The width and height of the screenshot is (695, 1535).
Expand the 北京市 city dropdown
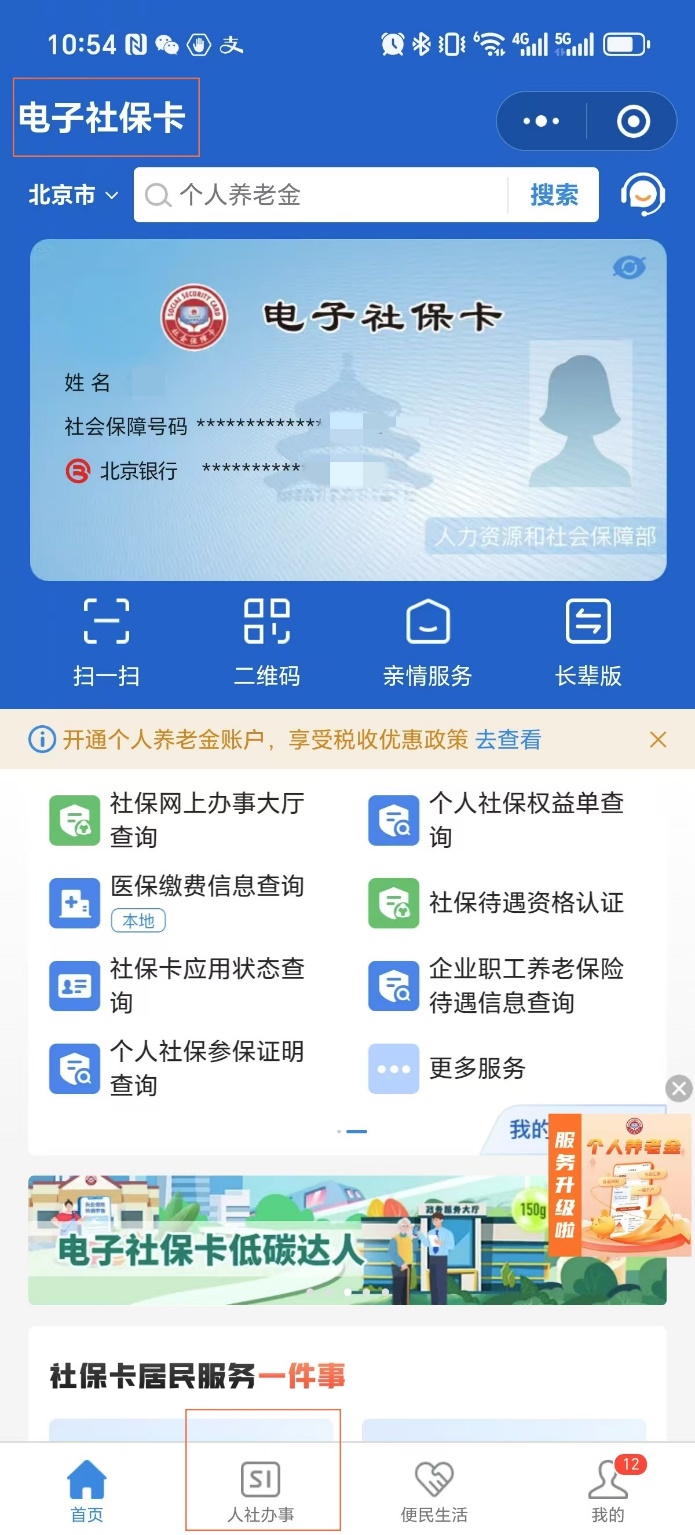tap(74, 195)
